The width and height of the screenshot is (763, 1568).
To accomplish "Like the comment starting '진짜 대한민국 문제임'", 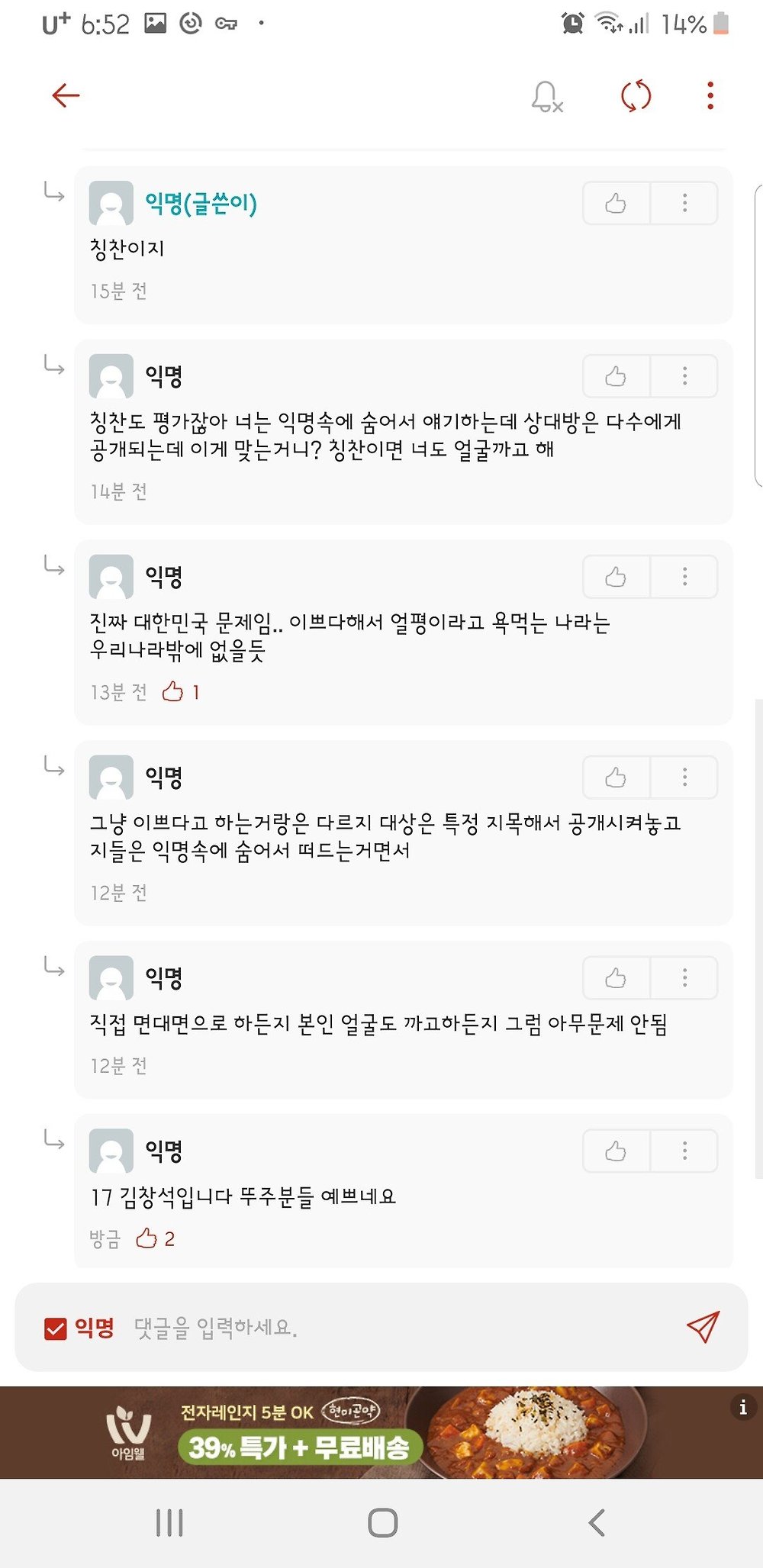I will click(x=616, y=577).
